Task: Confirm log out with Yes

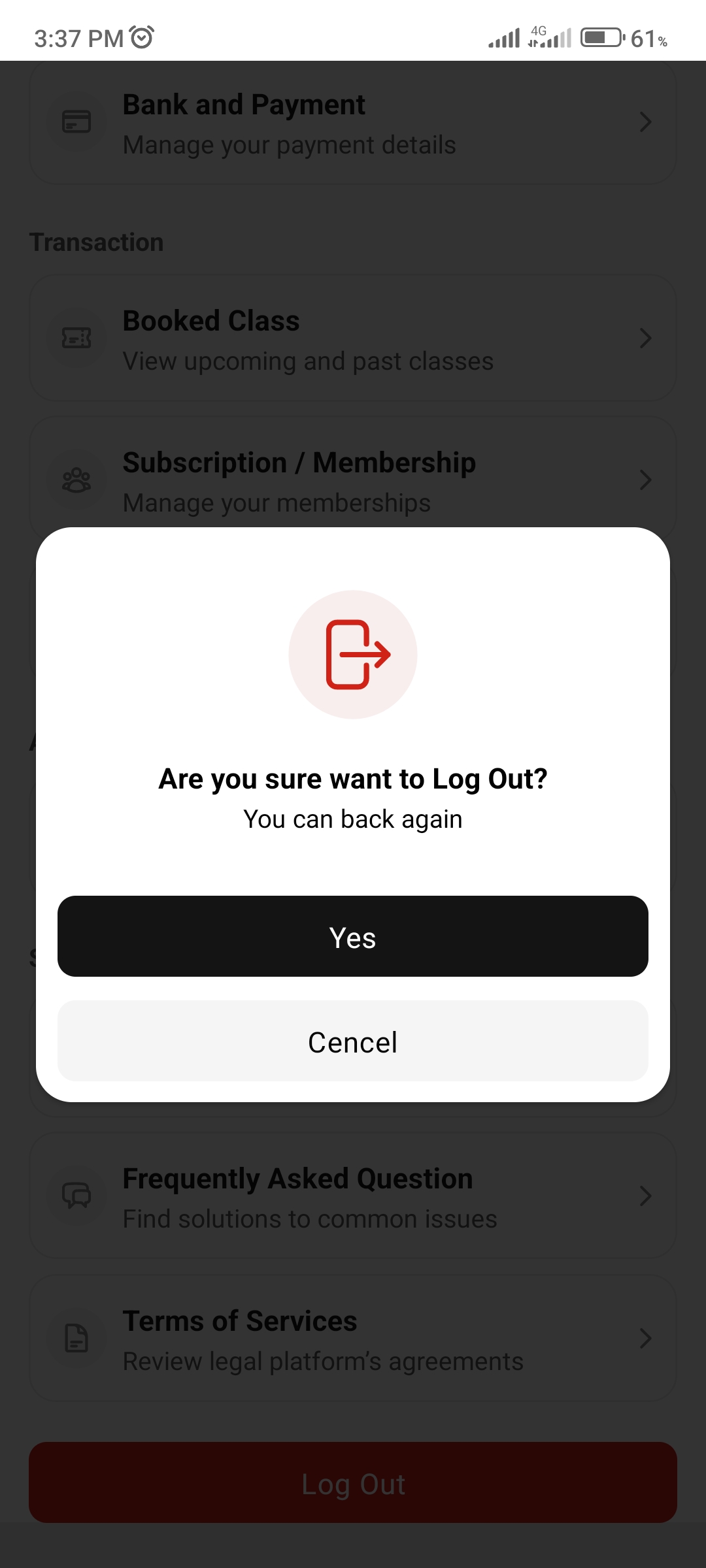Action: pos(353,936)
